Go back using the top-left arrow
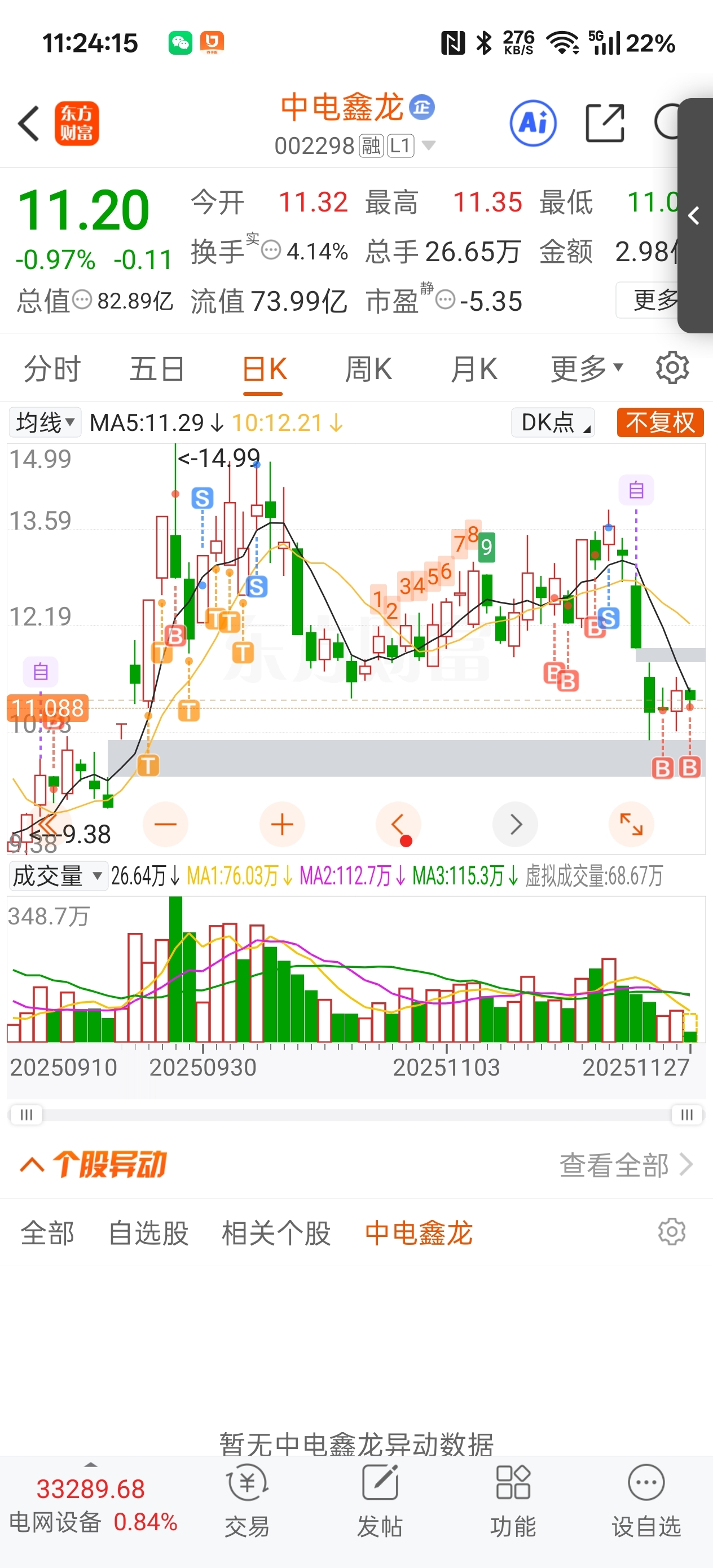Screen dimensions: 713x1568 [x=29, y=124]
